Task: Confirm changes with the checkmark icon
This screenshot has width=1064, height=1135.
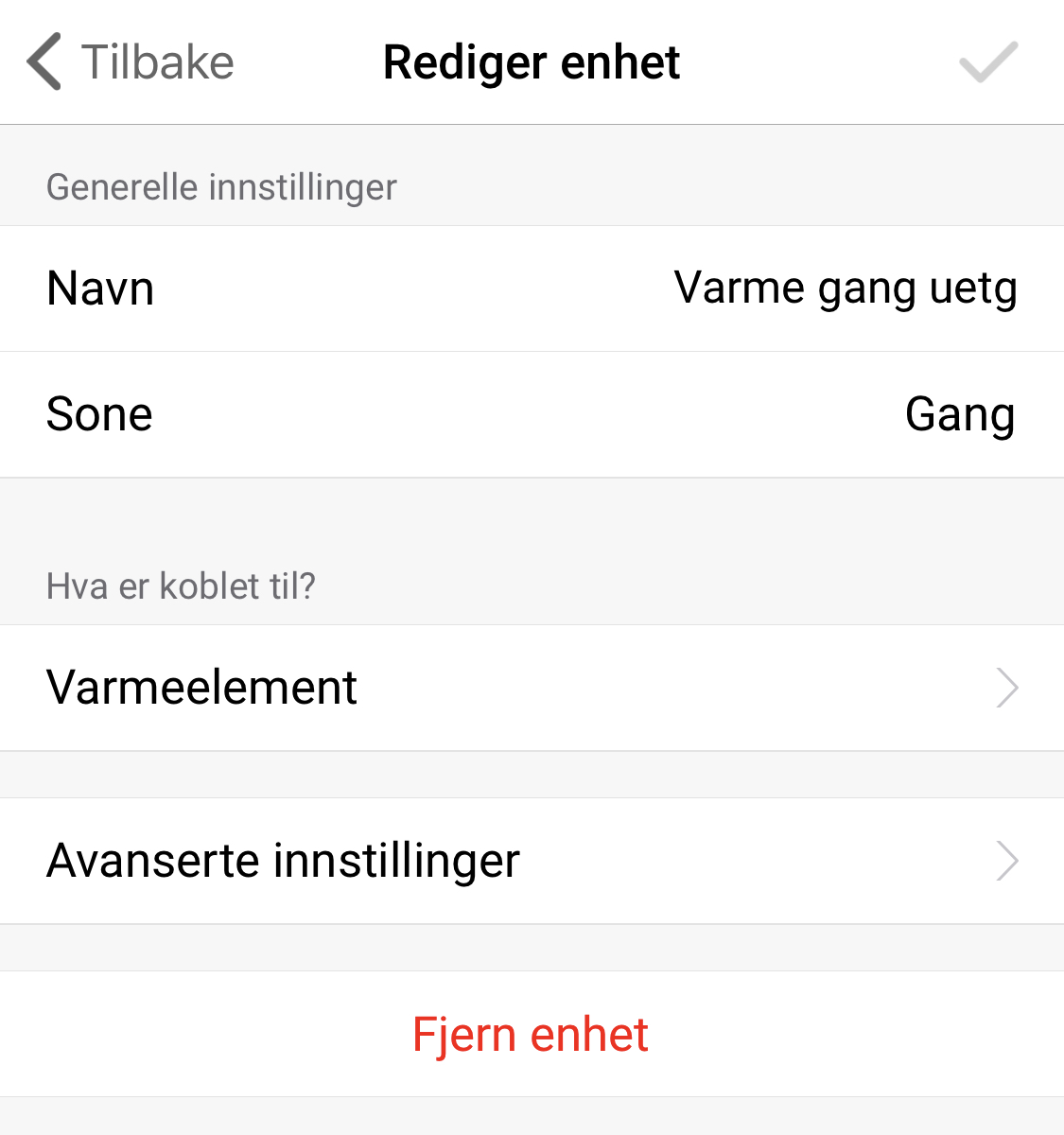Action: tap(987, 62)
